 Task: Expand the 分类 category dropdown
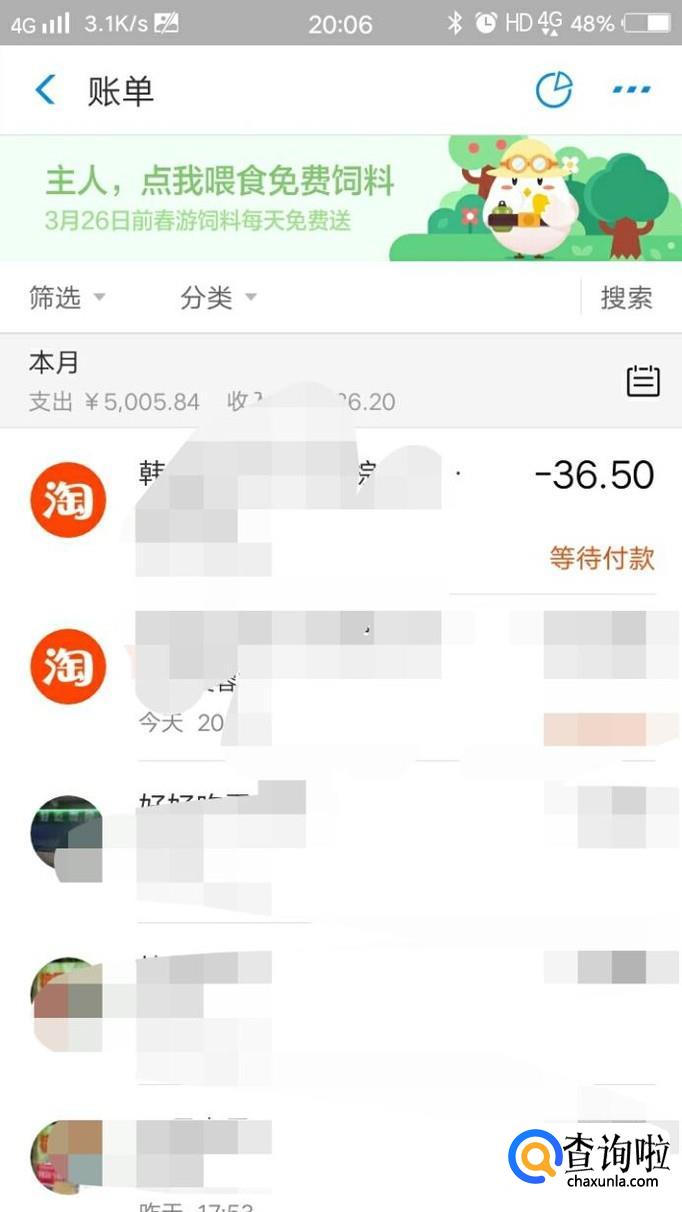(x=218, y=297)
